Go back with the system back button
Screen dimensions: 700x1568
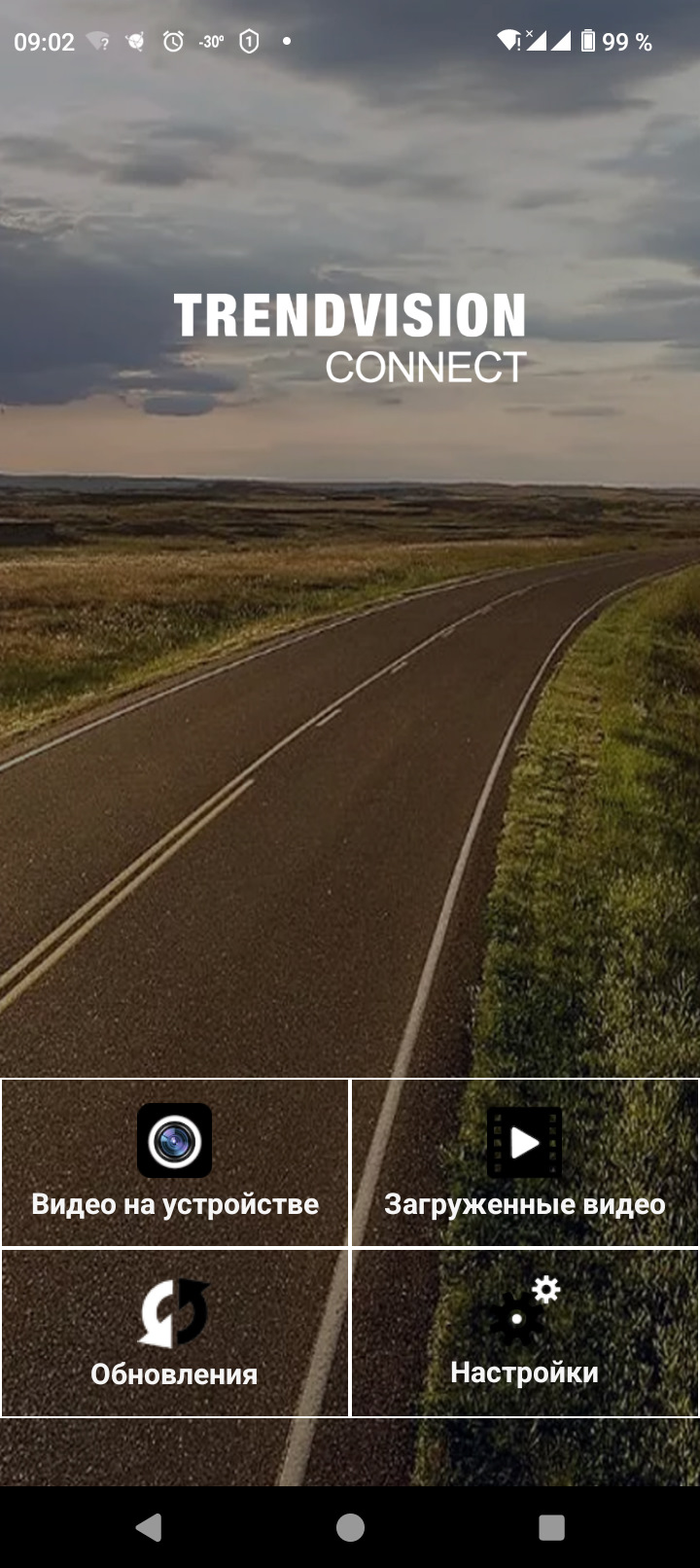click(149, 1527)
